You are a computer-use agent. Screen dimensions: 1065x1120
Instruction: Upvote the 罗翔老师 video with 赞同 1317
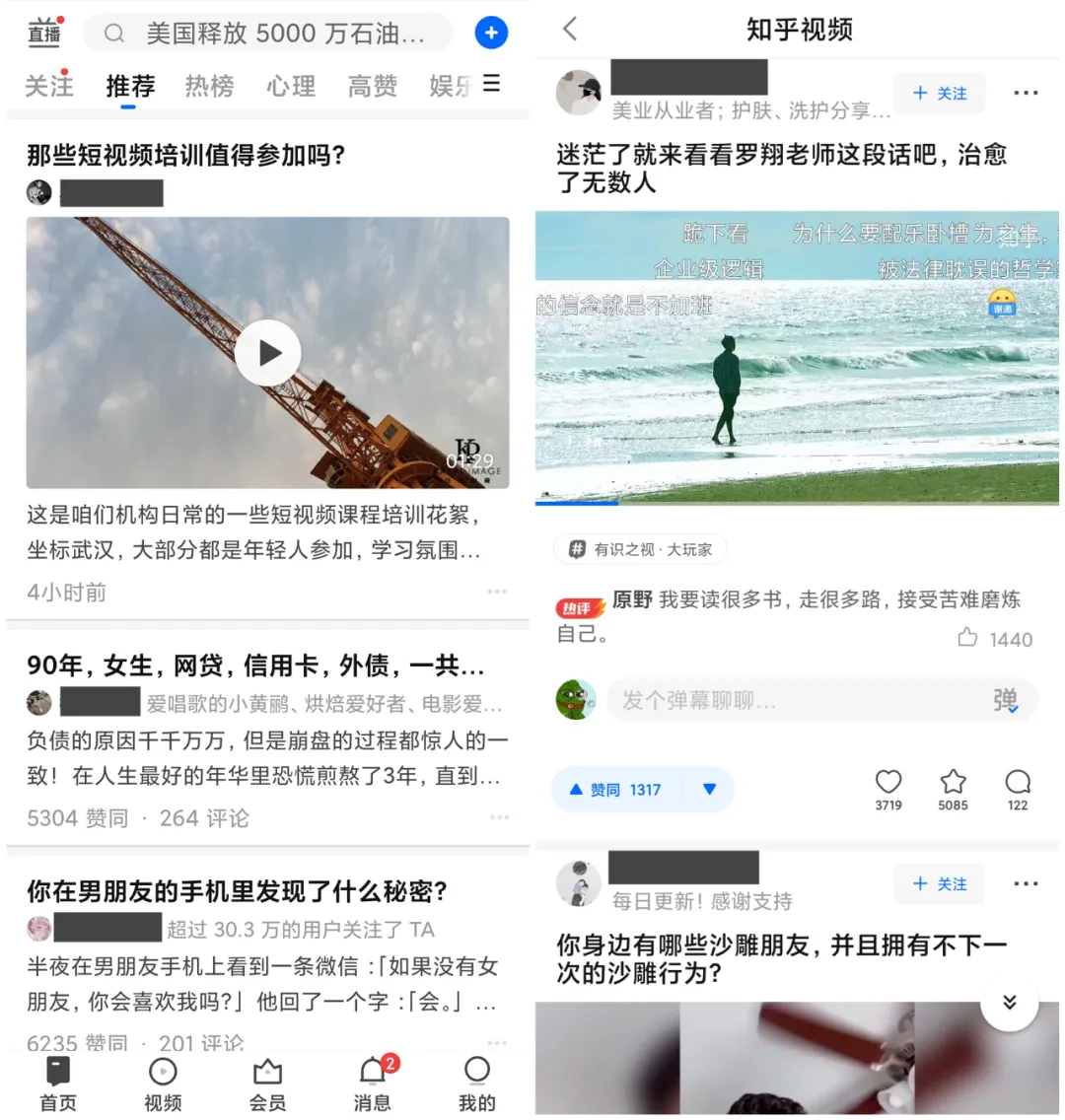click(616, 790)
